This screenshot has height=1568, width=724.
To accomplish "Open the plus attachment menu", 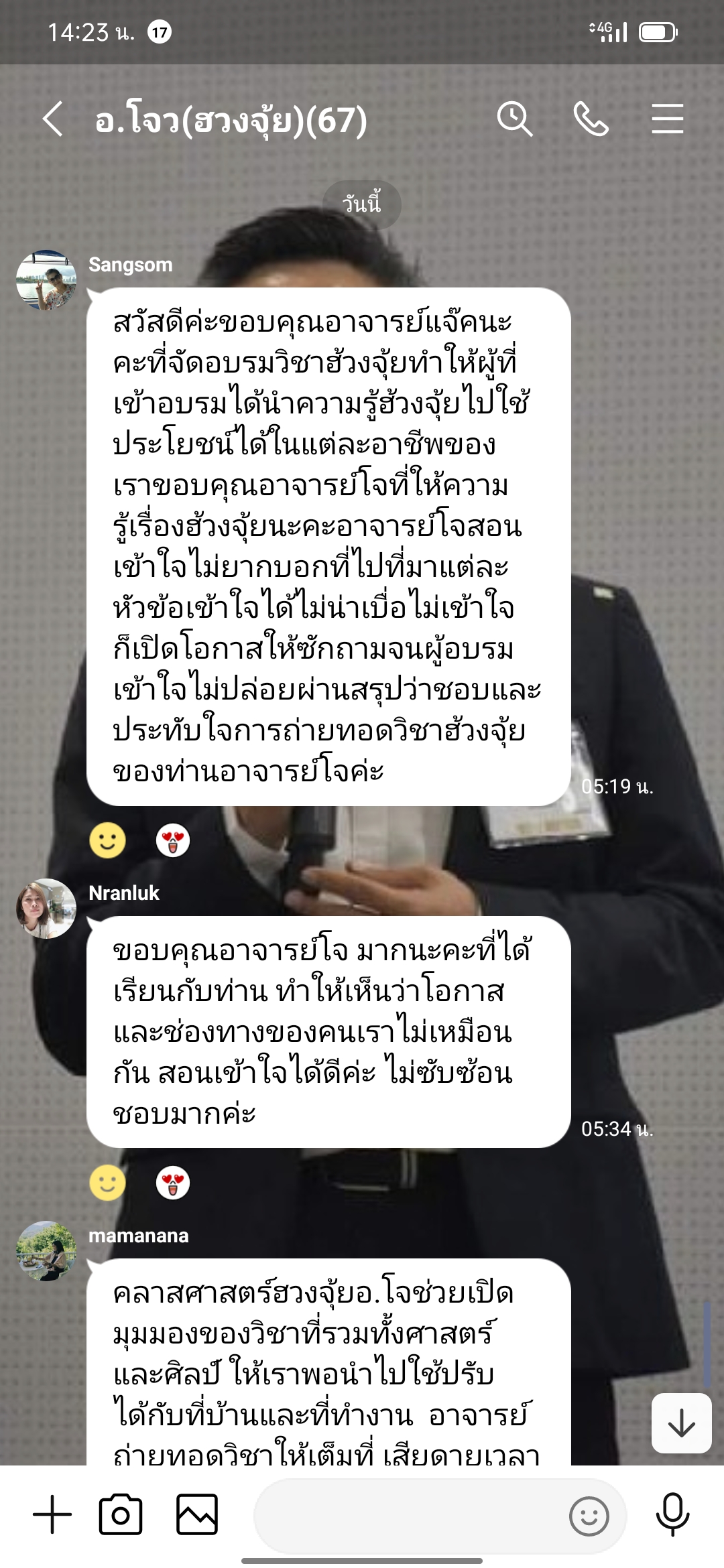I will (x=52, y=1514).
